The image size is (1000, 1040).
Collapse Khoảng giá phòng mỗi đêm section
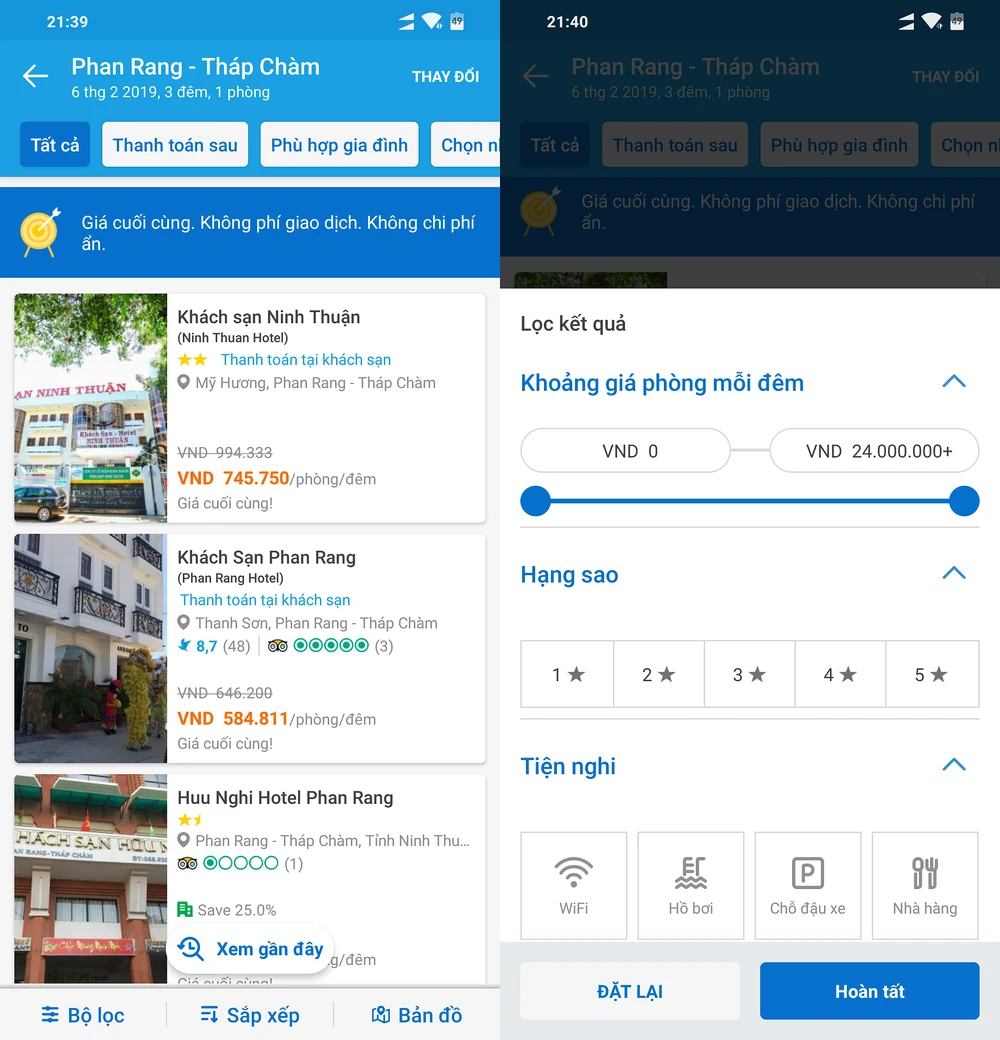(954, 382)
